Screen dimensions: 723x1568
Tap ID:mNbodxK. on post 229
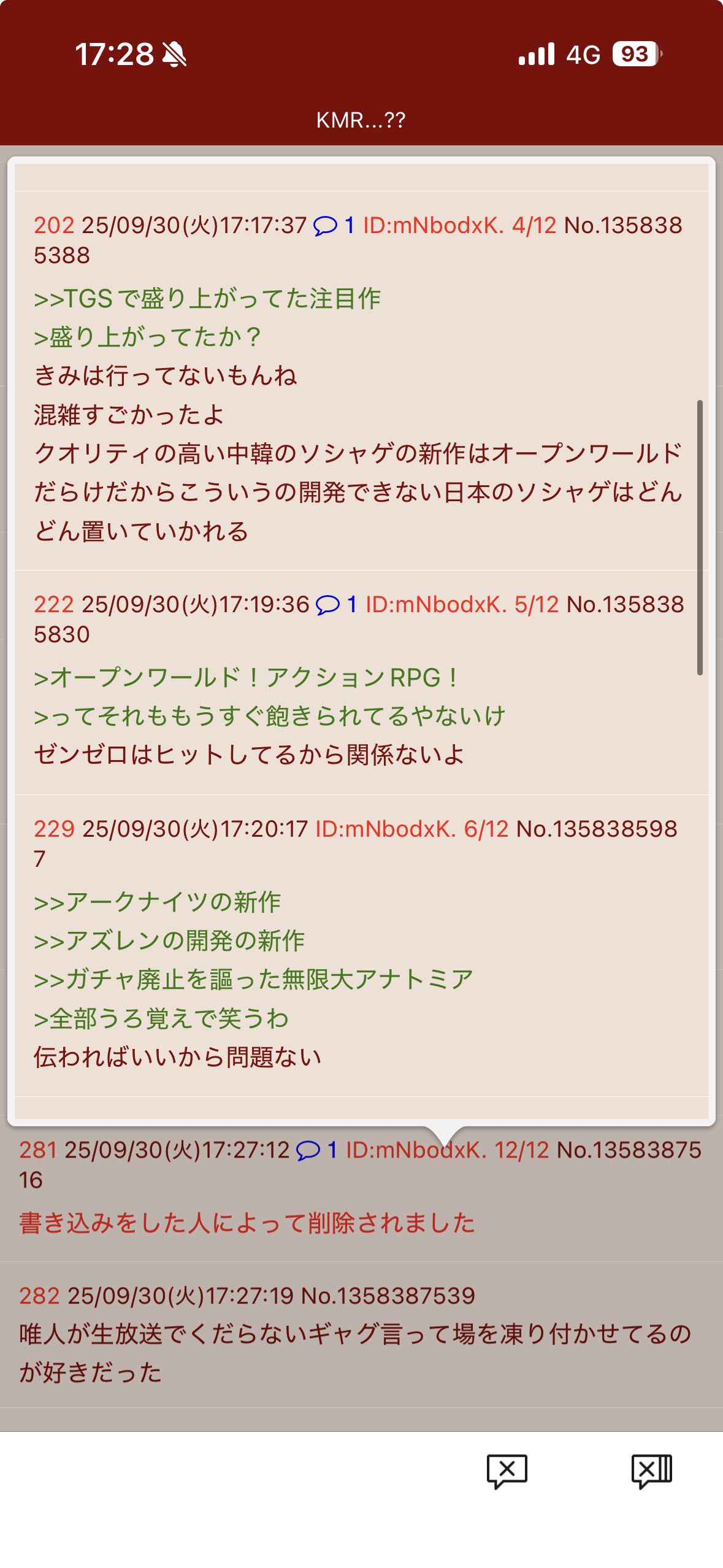[386, 829]
